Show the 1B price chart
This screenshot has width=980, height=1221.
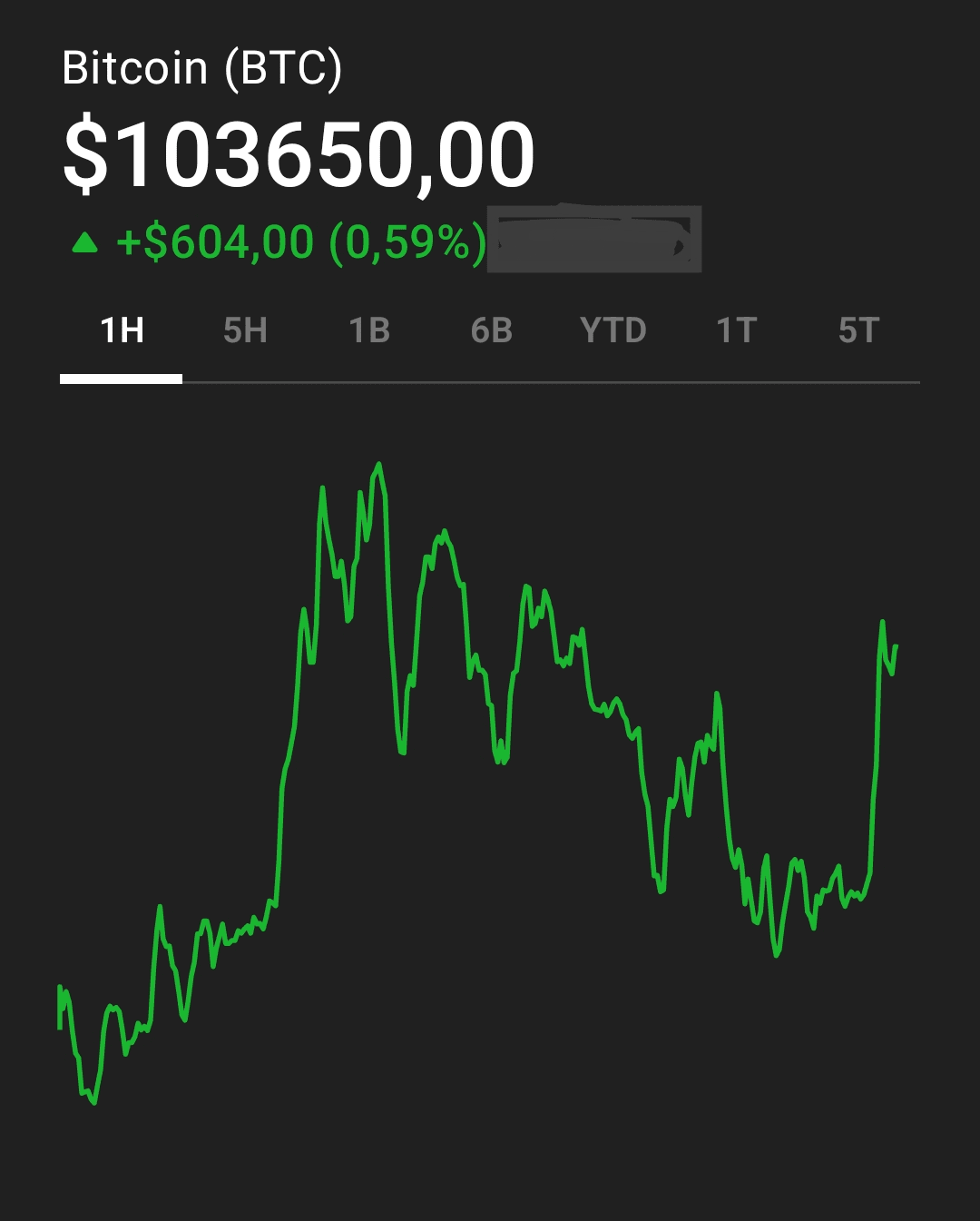[x=368, y=330]
